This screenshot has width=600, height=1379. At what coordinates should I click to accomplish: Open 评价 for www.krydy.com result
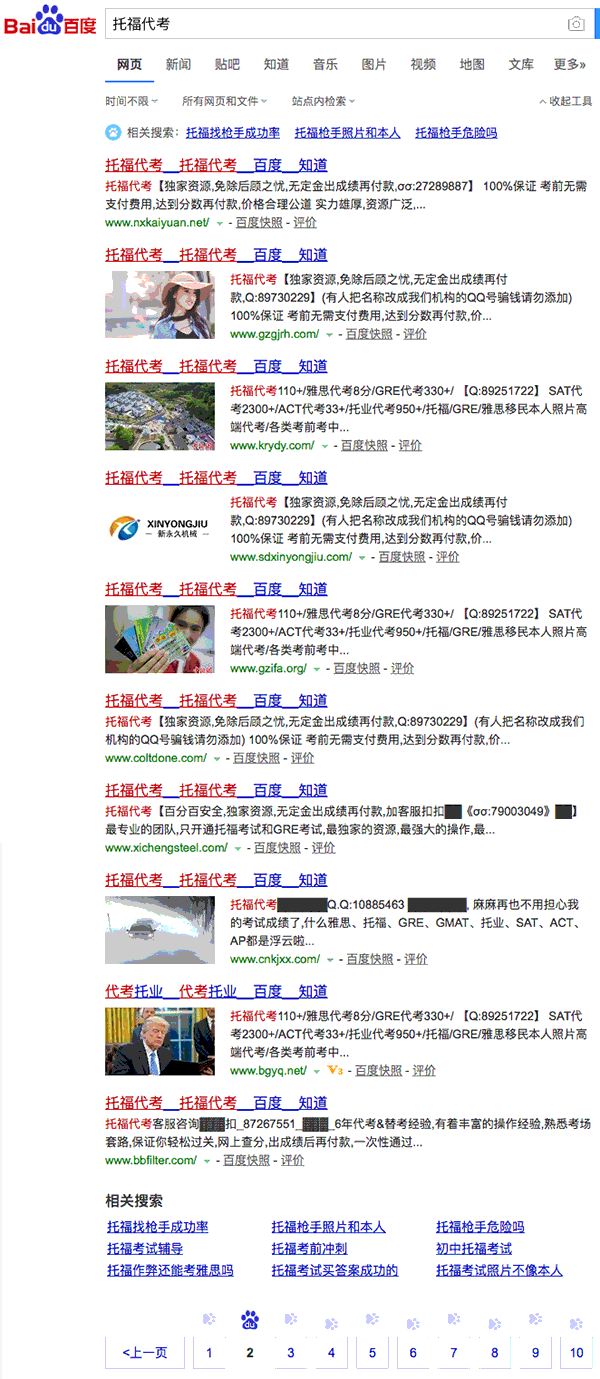[x=410, y=446]
